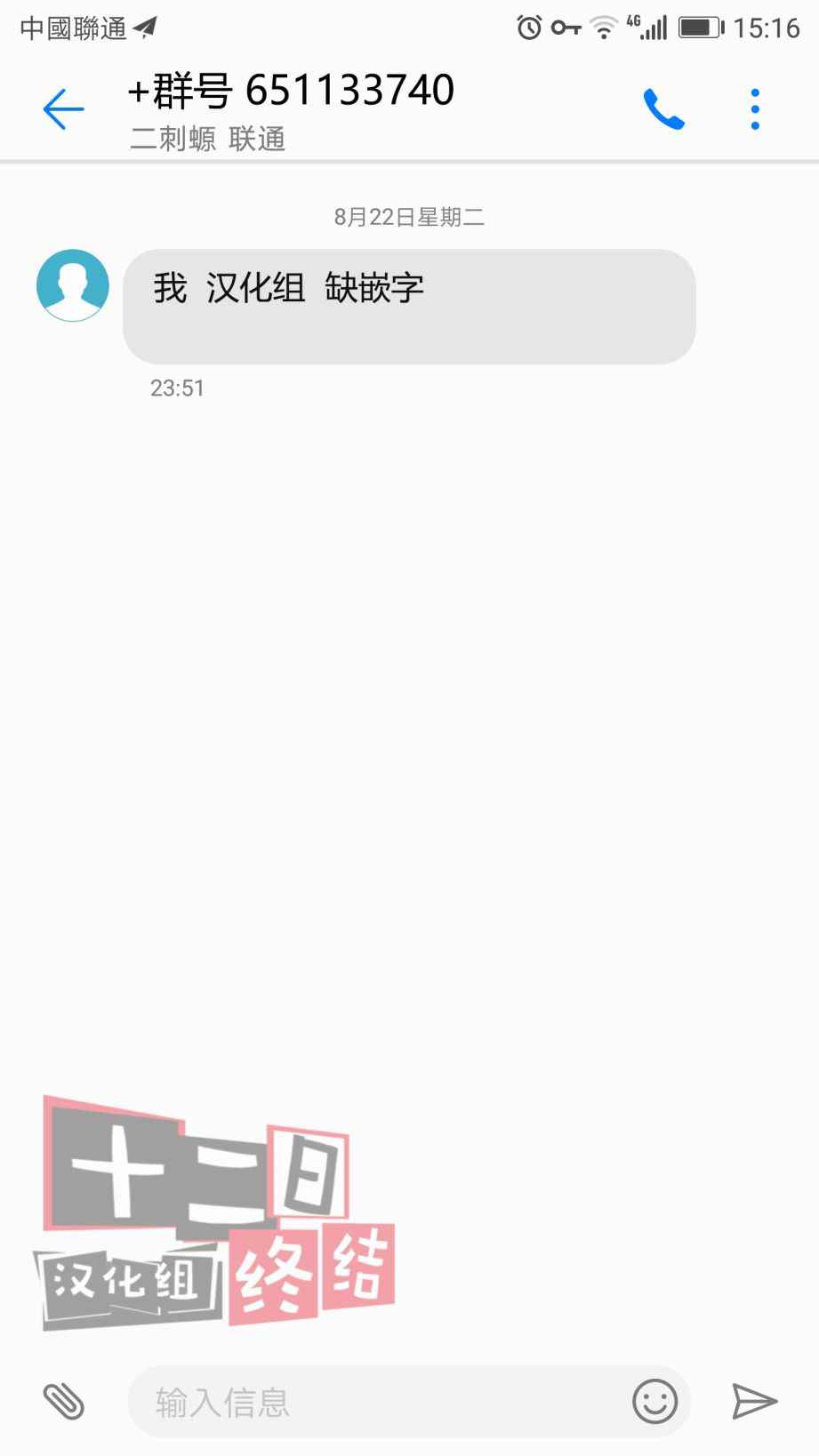Open the three-dot overflow menu
Viewport: 819px width, 1456px height.
[755, 109]
